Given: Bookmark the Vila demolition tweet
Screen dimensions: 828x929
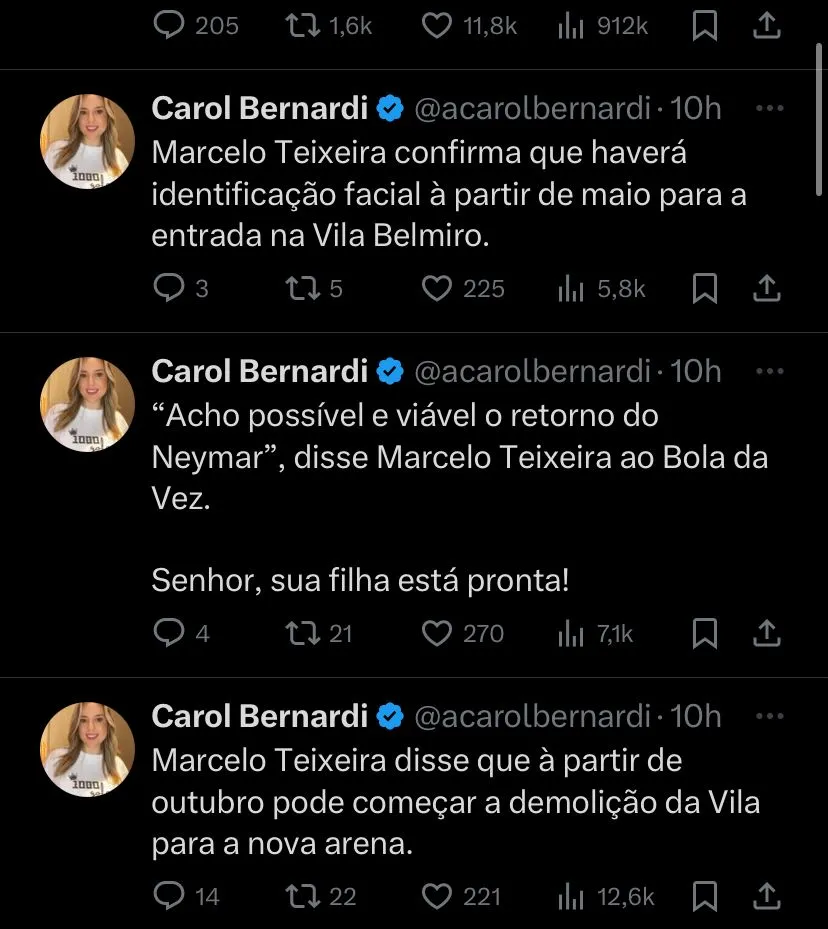Looking at the screenshot, I should tap(705, 896).
